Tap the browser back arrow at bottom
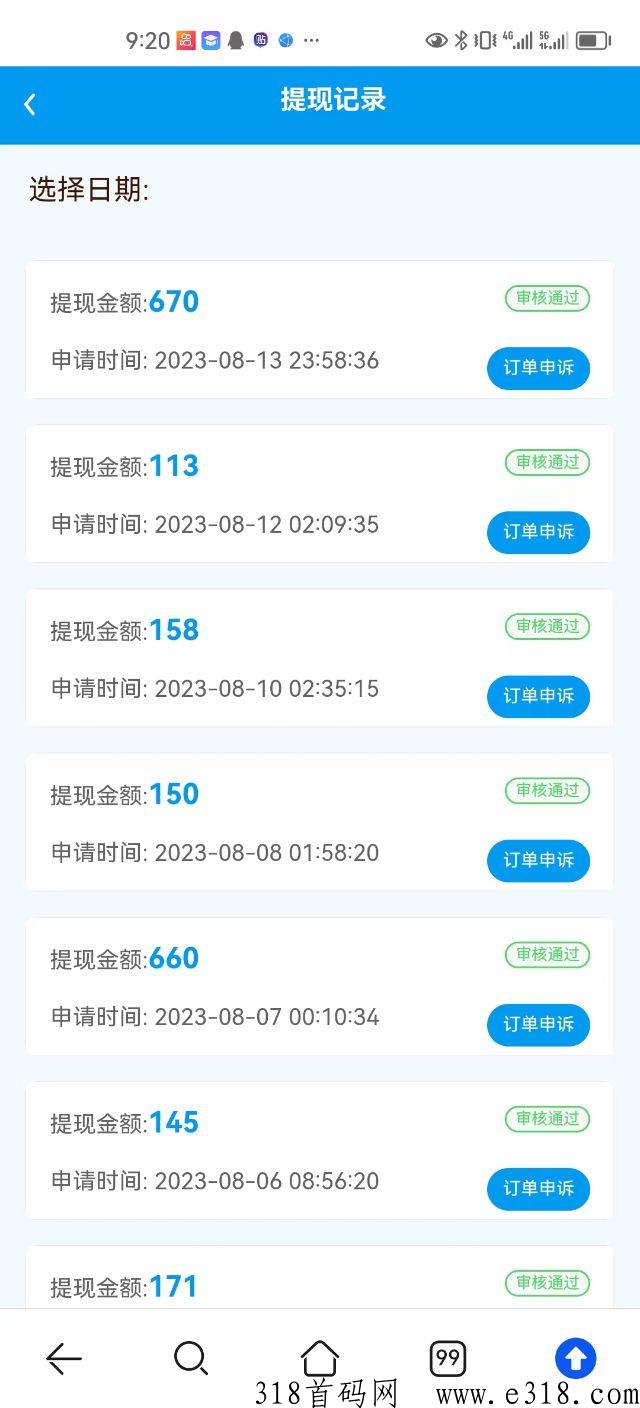Screen dimensions: 640x1408 pyautogui.click(x=64, y=1358)
